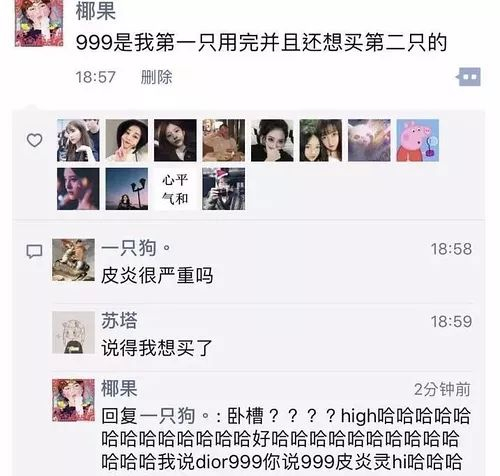Open the like/comment popup button
The image size is (500, 476).
[468, 77]
